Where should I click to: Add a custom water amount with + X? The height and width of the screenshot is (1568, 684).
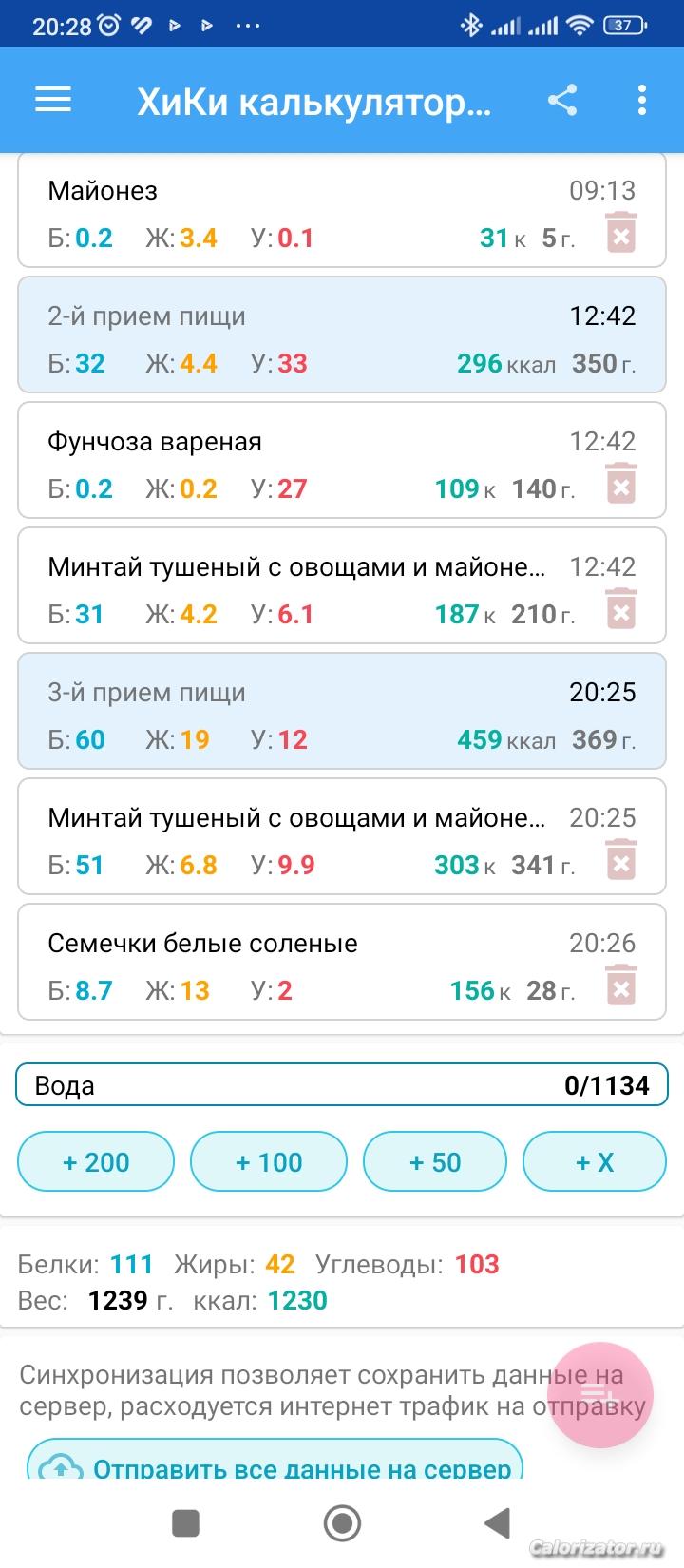click(x=595, y=1161)
